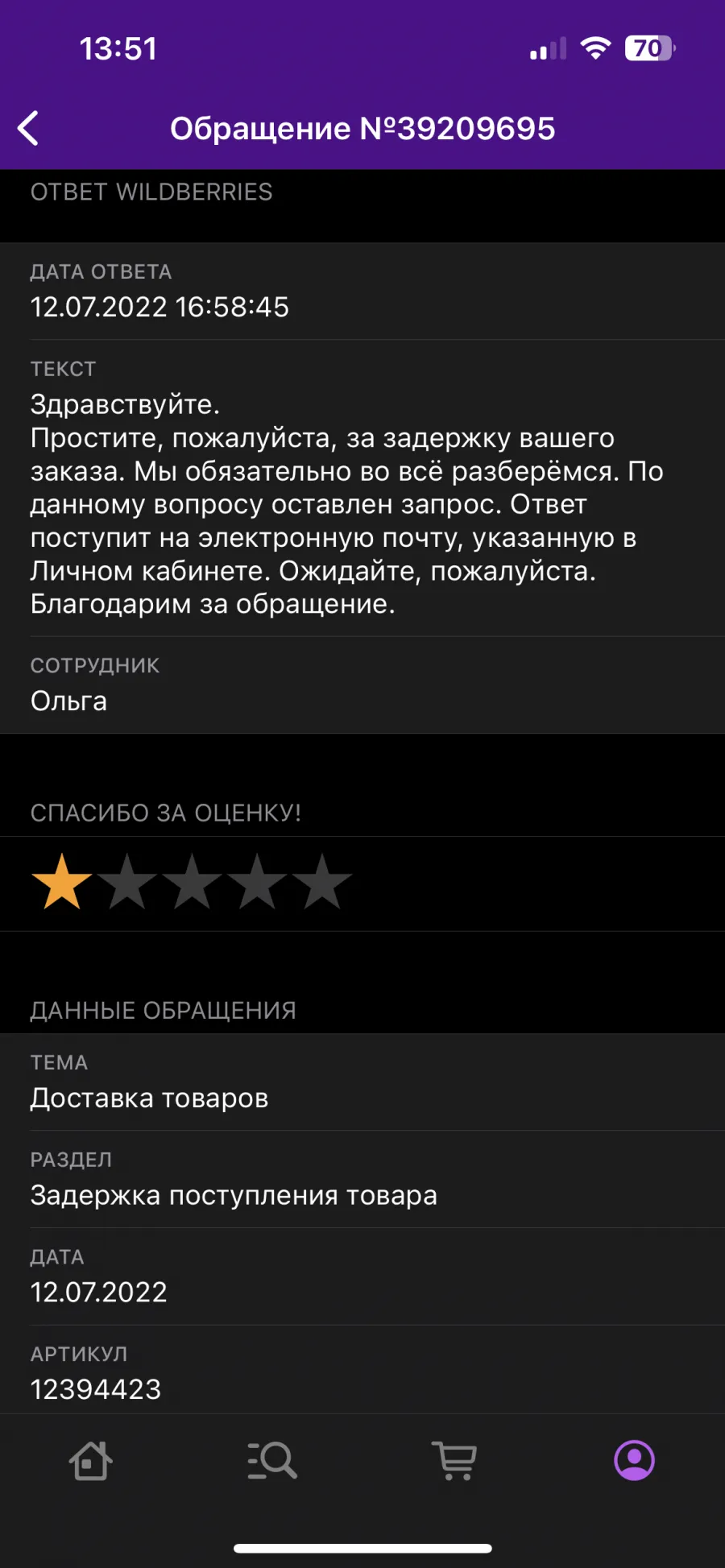The height and width of the screenshot is (1568, 725).
Task: Open the profile tab
Action: click(x=635, y=1460)
